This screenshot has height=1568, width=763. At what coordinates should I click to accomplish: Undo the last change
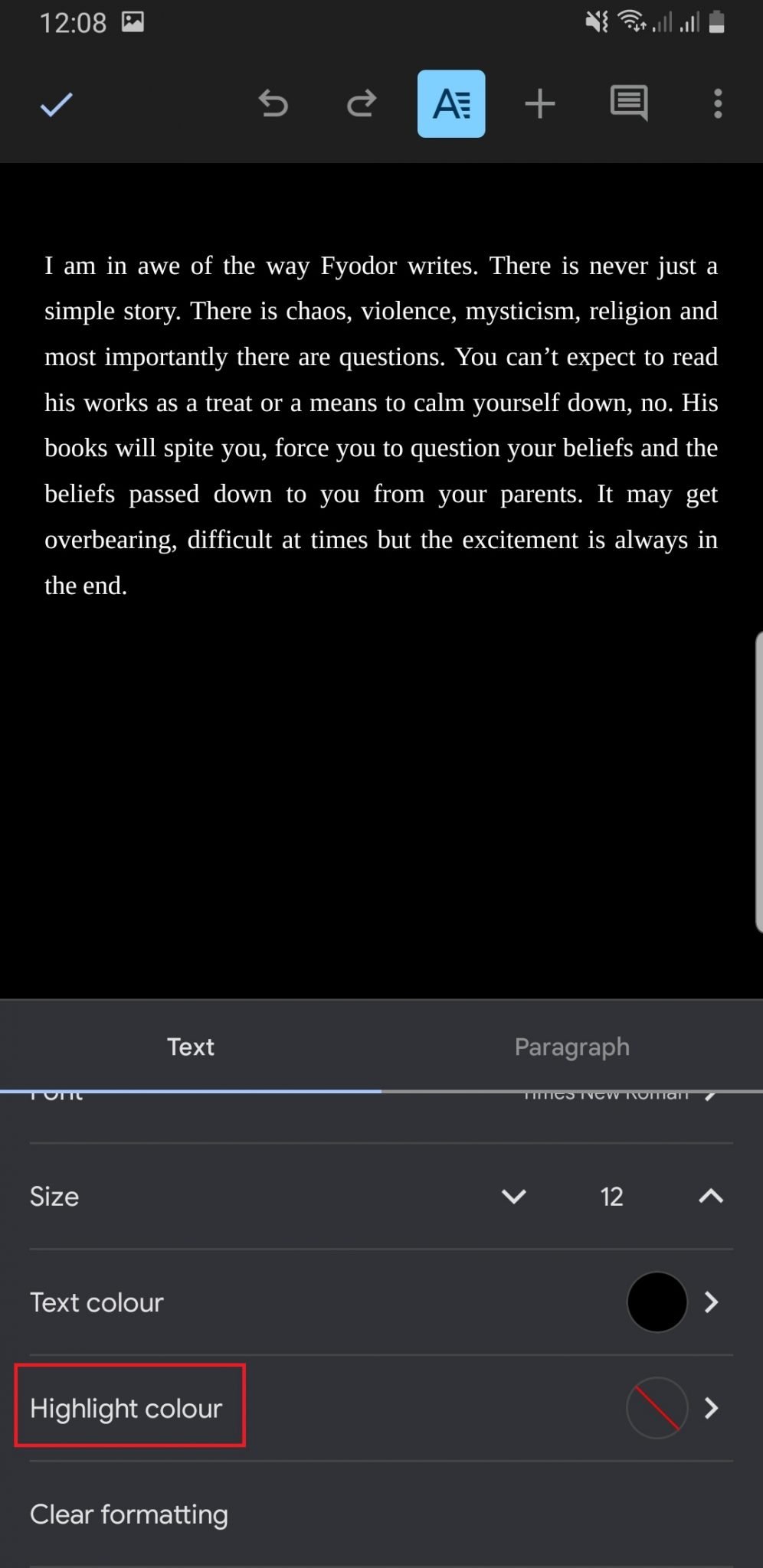pyautogui.click(x=273, y=103)
